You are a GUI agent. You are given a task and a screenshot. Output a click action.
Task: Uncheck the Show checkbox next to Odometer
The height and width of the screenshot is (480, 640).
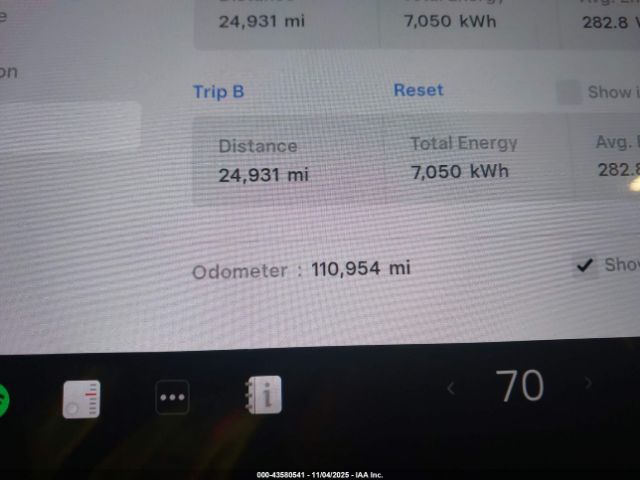click(x=585, y=265)
